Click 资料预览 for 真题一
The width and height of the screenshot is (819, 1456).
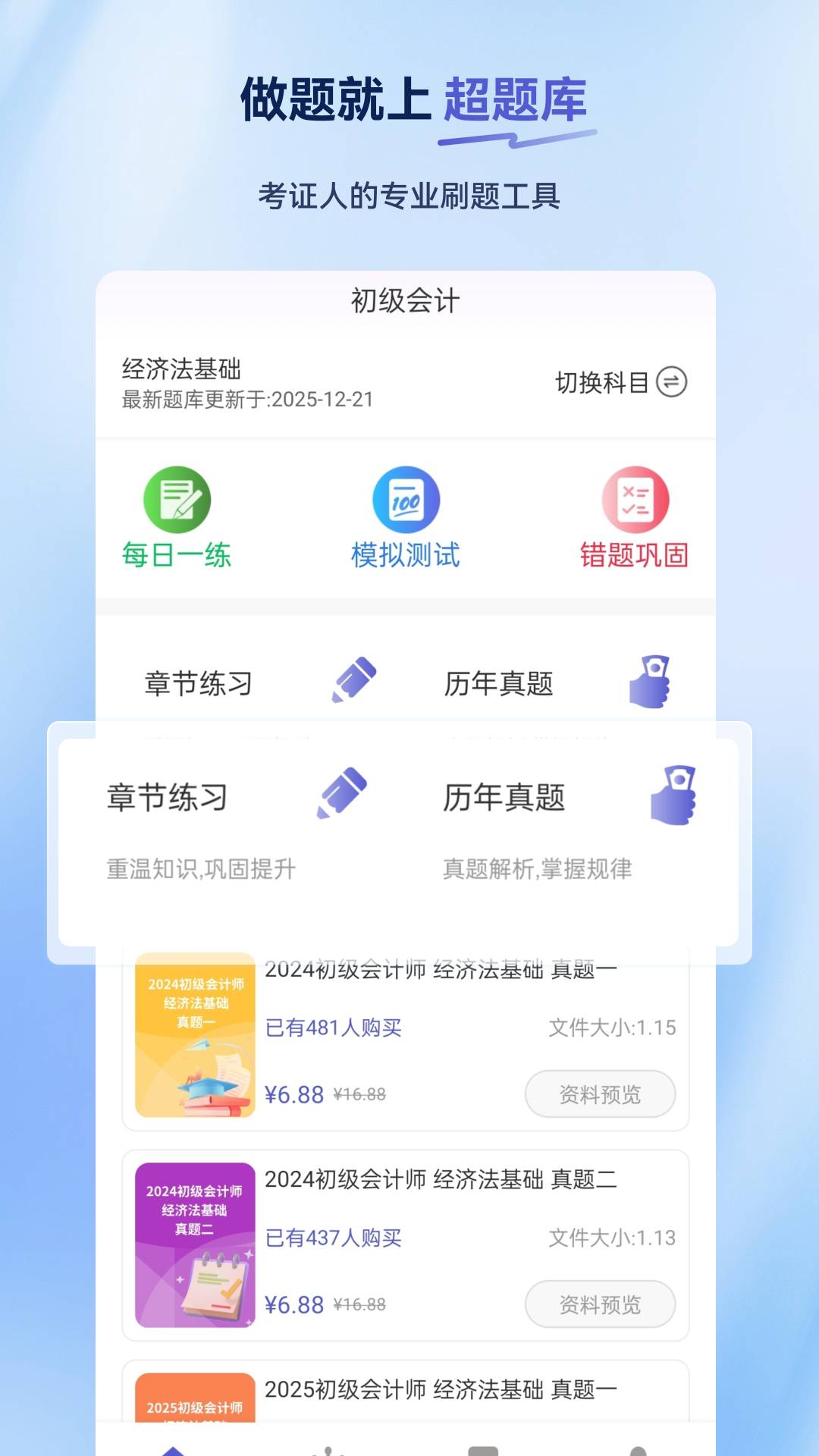point(600,1094)
